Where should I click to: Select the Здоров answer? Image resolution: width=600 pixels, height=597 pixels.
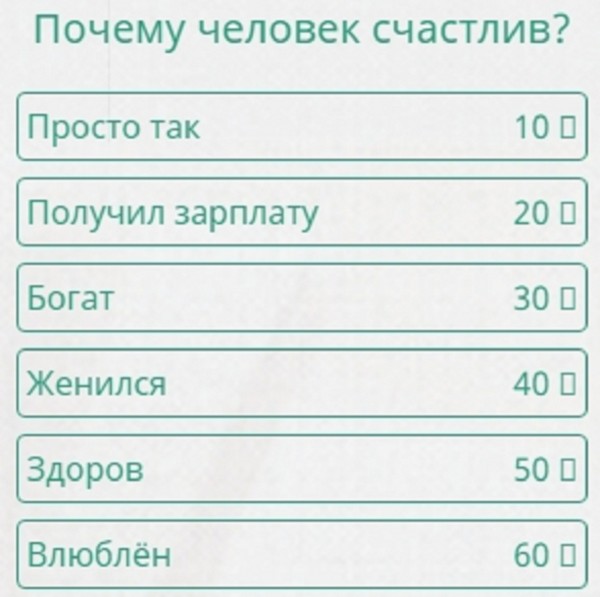point(300,468)
